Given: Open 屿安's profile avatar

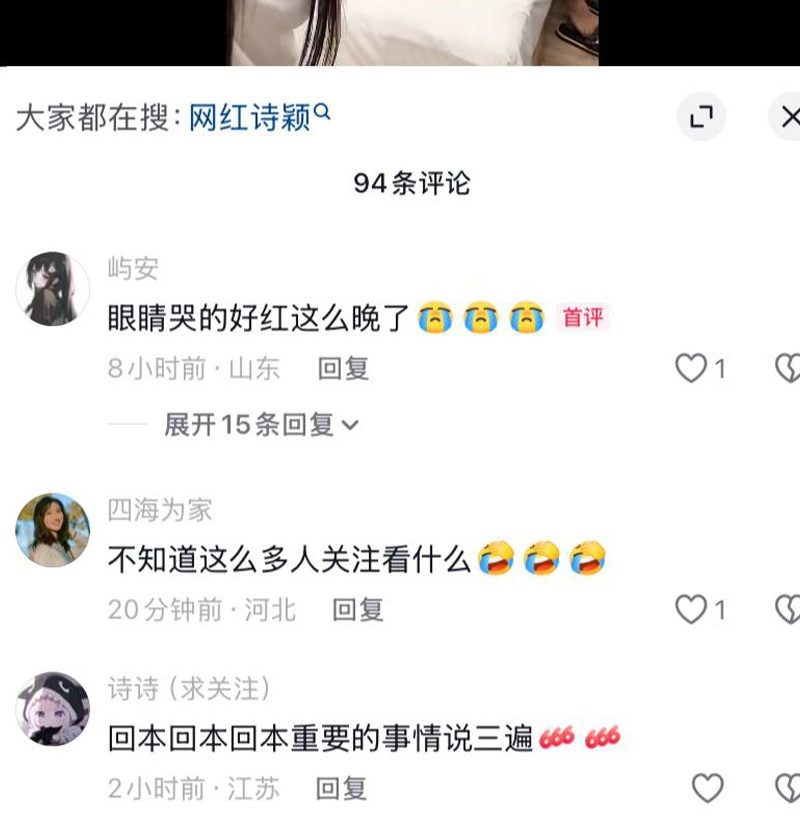Looking at the screenshot, I should (52, 288).
